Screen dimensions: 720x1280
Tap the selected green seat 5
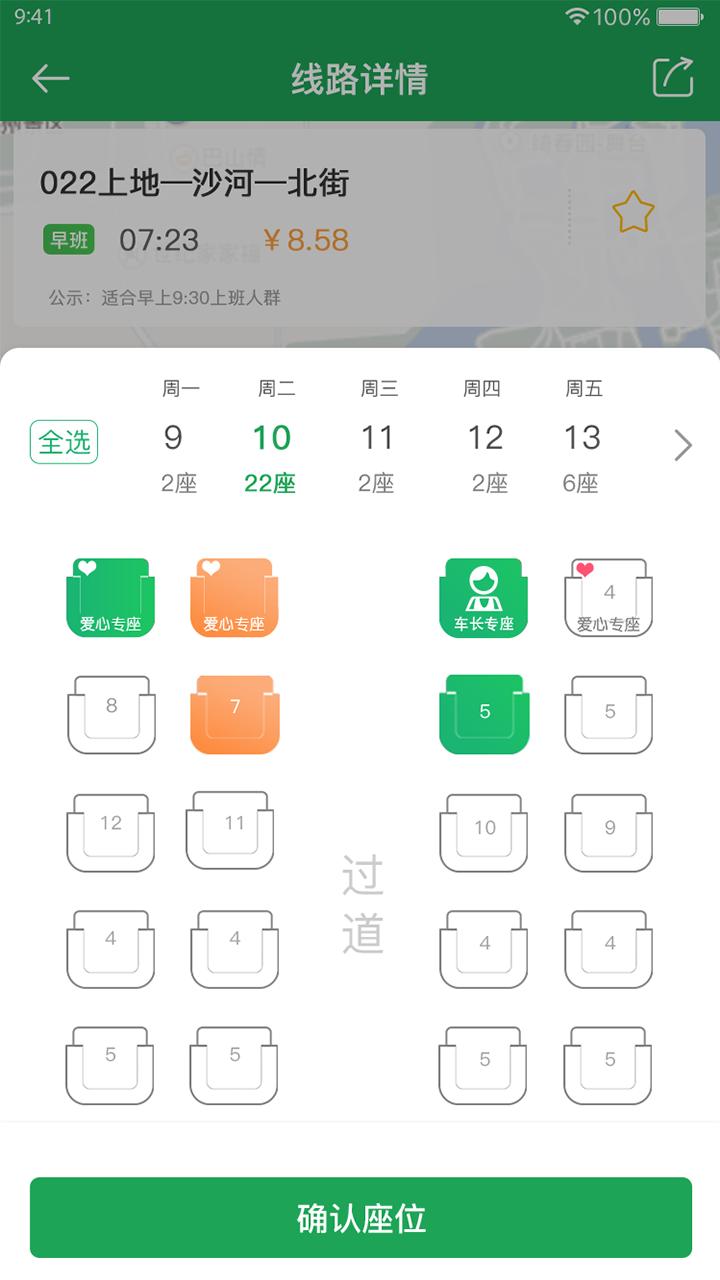(x=484, y=713)
